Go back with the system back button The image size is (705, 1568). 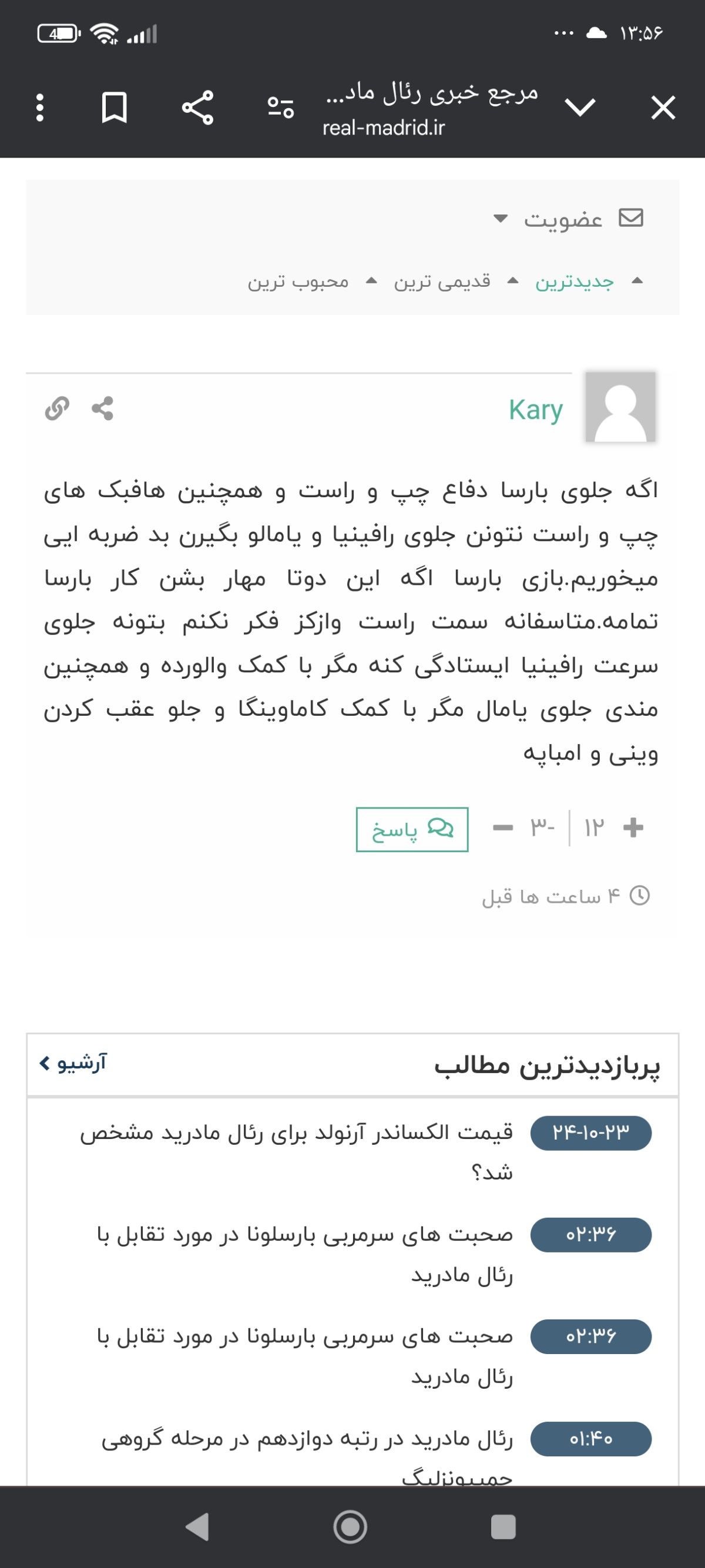click(197, 1527)
